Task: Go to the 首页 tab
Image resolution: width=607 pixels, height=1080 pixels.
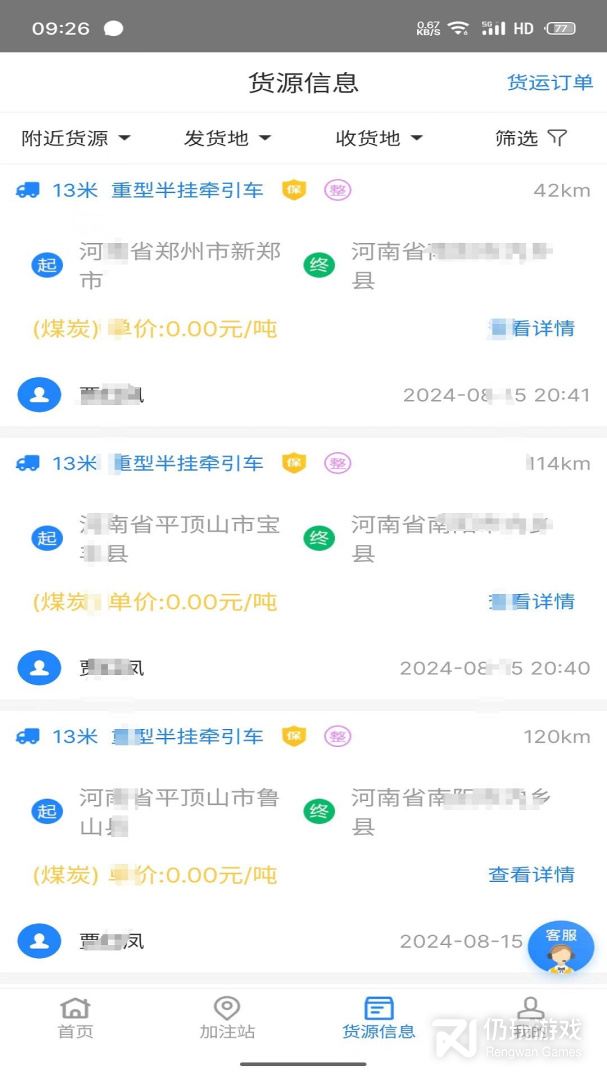Action: tap(75, 1018)
